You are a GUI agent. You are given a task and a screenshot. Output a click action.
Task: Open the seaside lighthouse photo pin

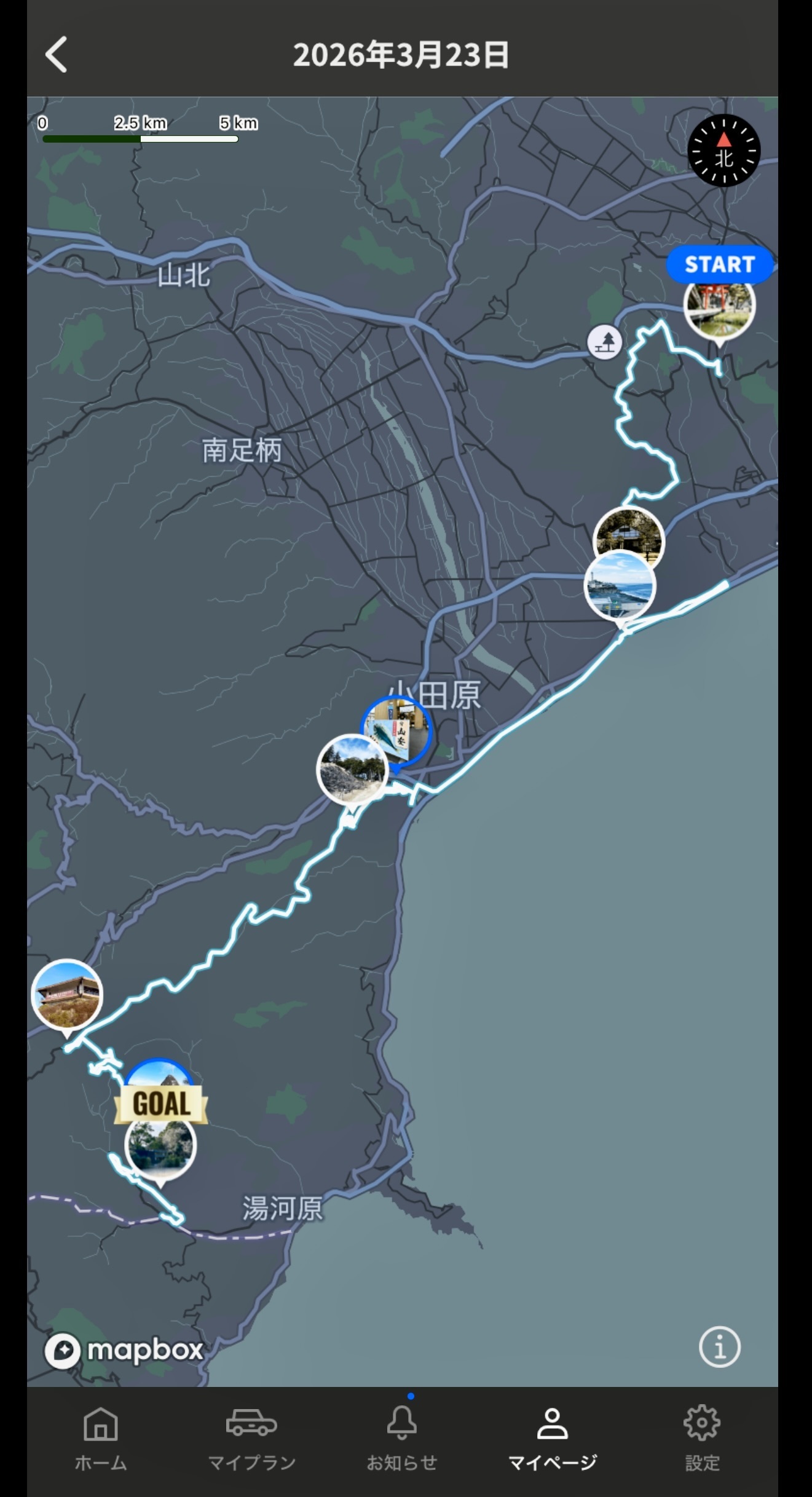(x=620, y=586)
